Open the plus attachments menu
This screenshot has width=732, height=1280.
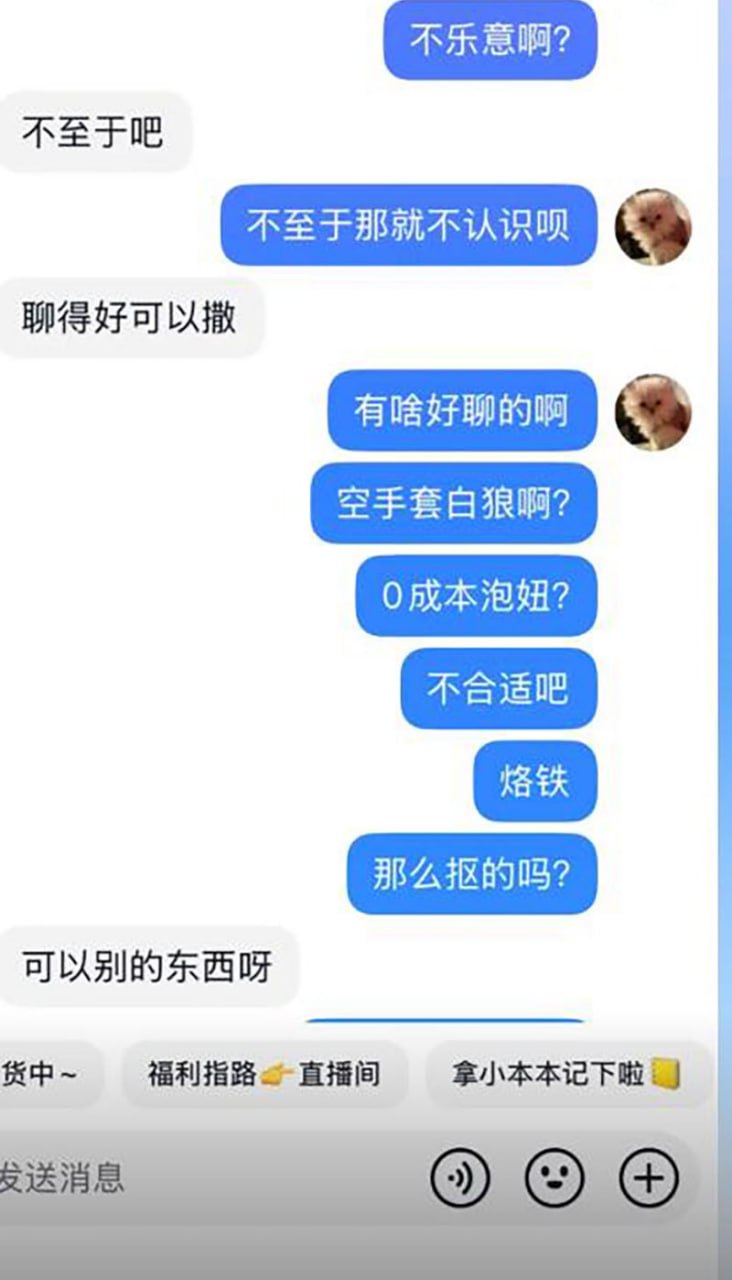(648, 1178)
